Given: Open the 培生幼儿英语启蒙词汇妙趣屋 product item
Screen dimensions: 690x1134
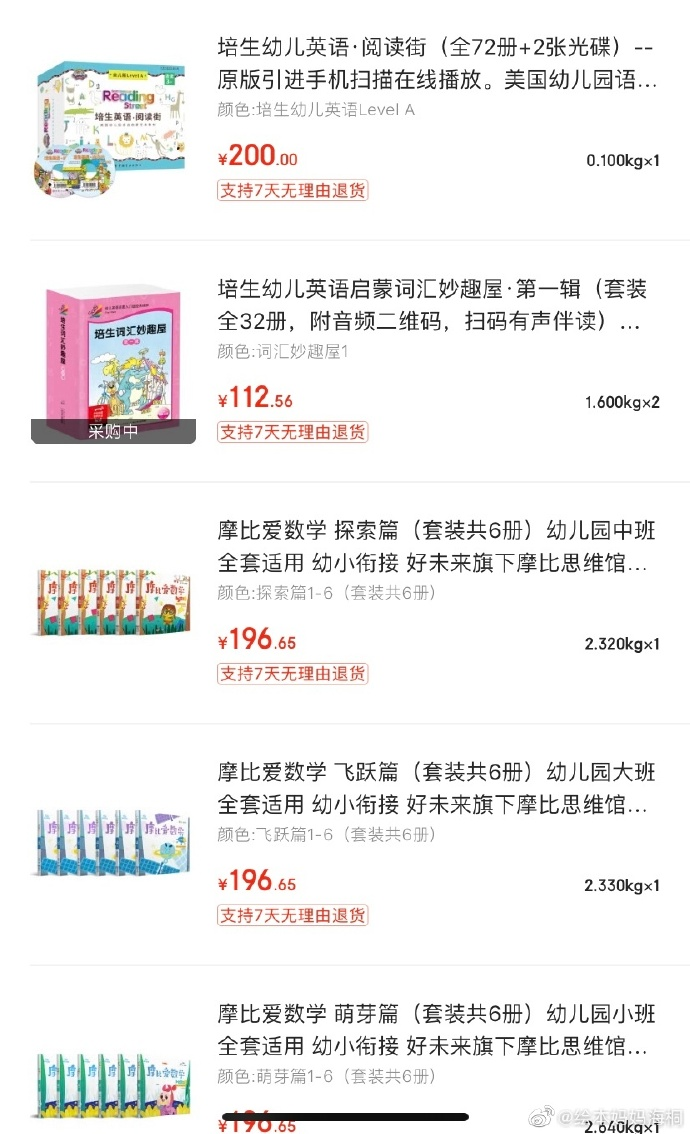Looking at the screenshot, I should 430,306.
